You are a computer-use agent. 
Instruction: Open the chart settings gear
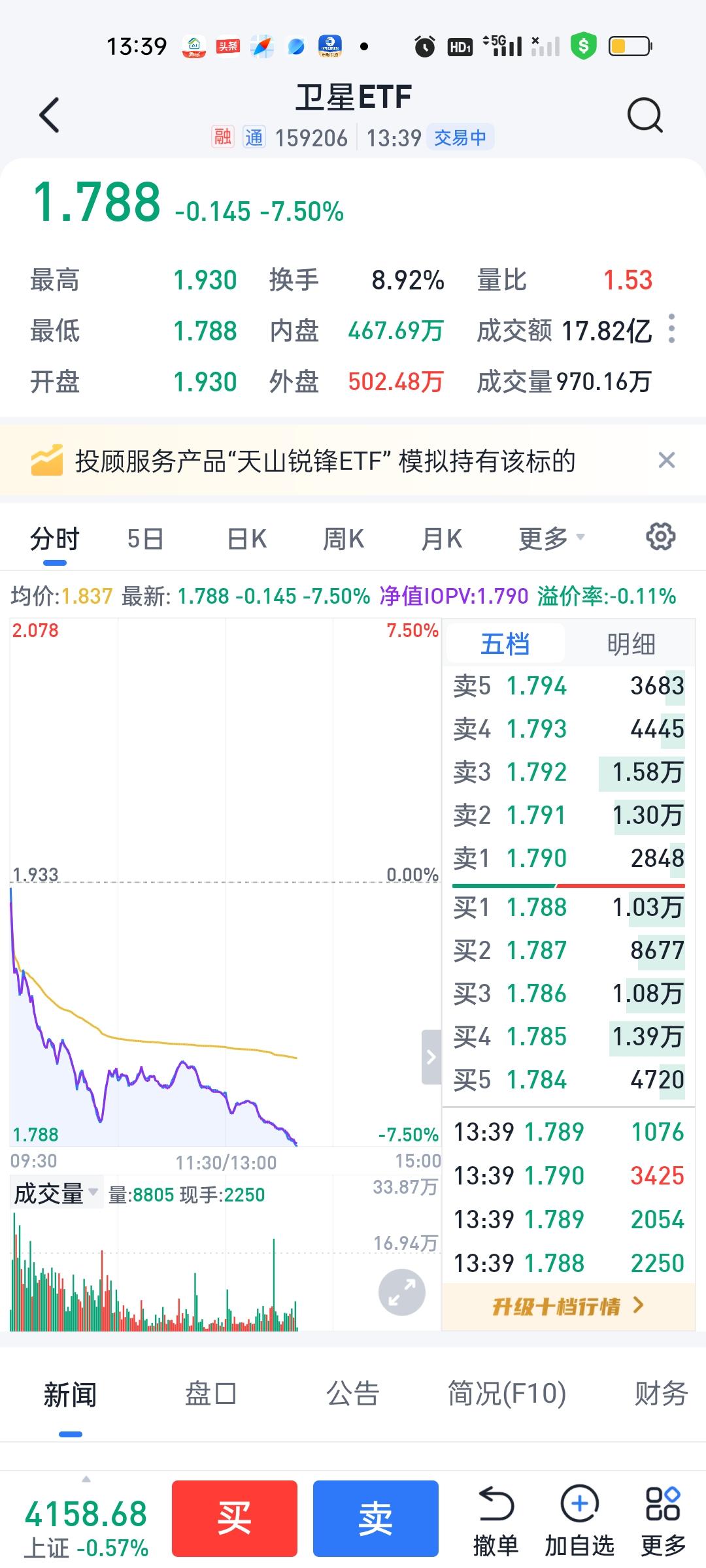point(660,537)
